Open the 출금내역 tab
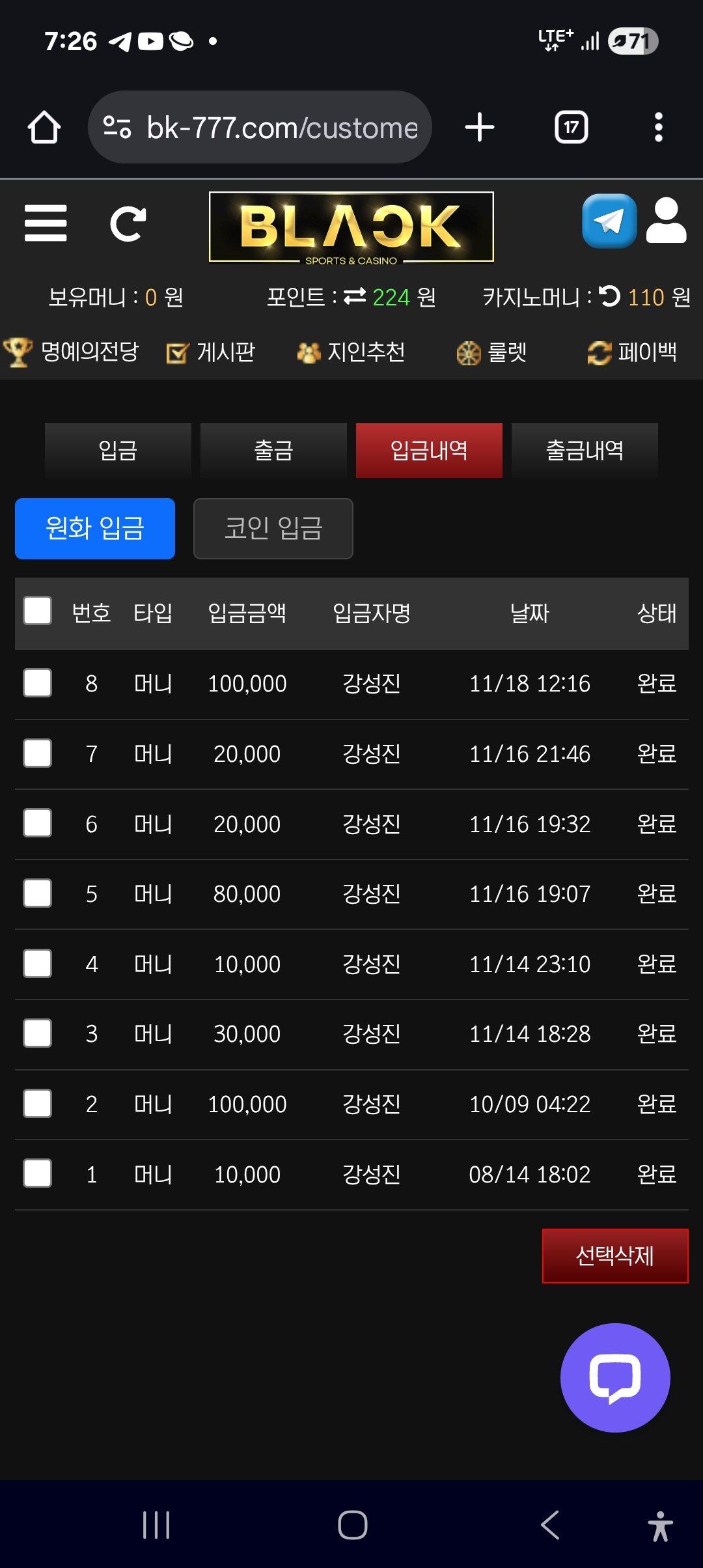 [585, 451]
